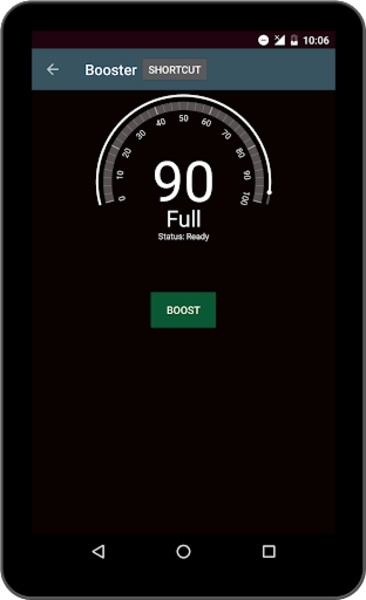This screenshot has height=600, width=366.
Task: Open the recent apps overview
Action: point(269,551)
